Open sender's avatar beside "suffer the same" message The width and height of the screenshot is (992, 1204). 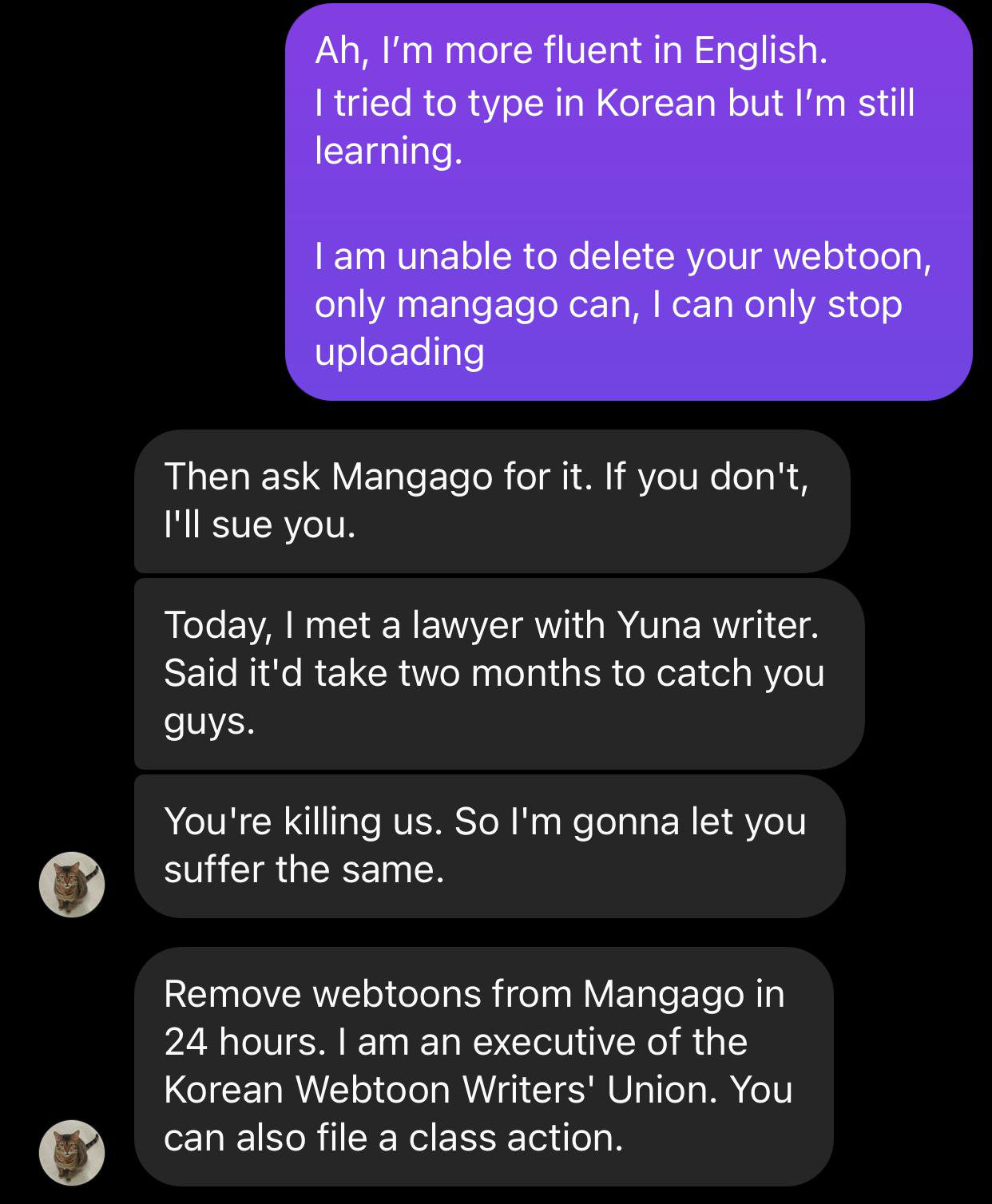tap(72, 884)
